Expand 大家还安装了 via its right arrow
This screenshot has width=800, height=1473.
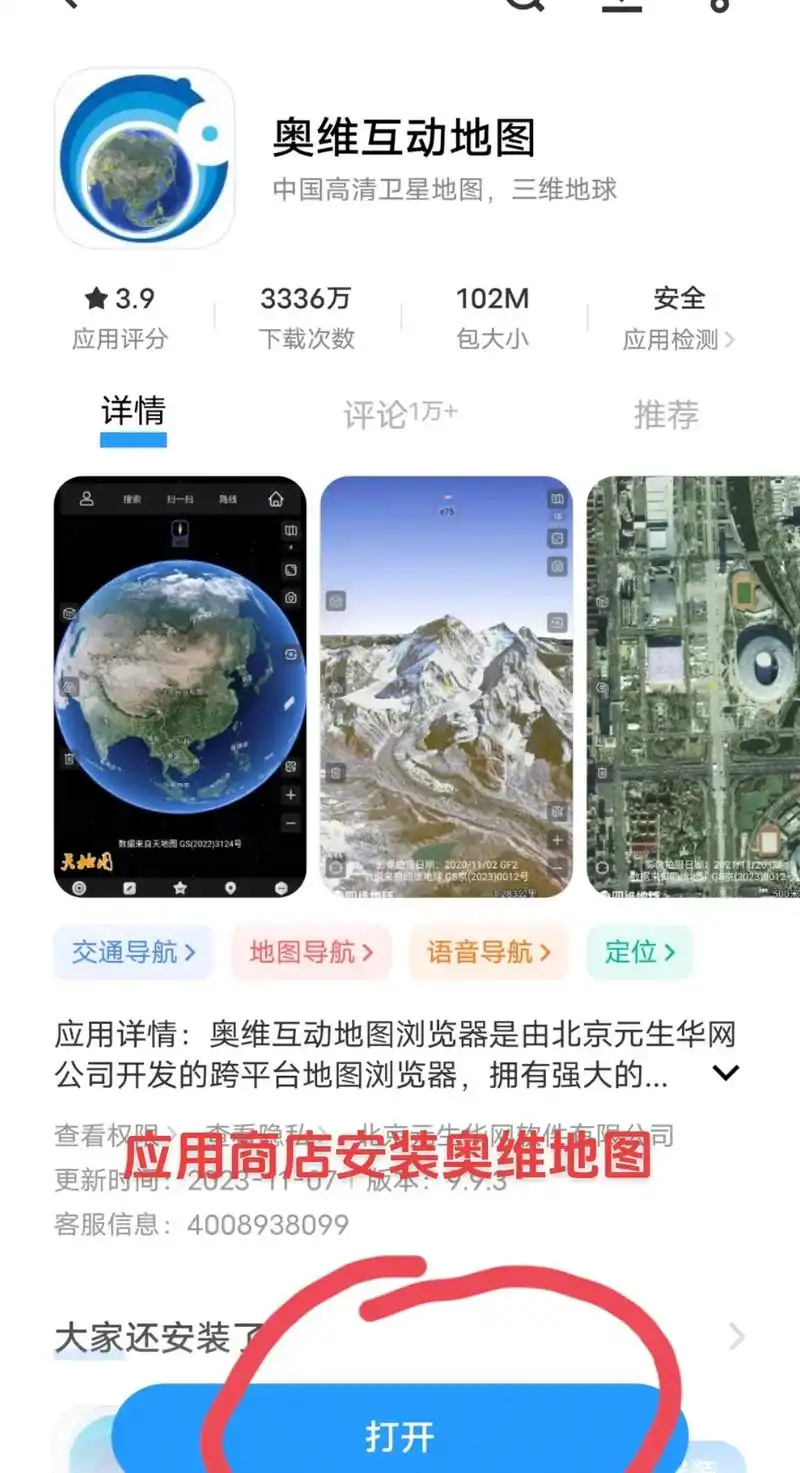736,1335
